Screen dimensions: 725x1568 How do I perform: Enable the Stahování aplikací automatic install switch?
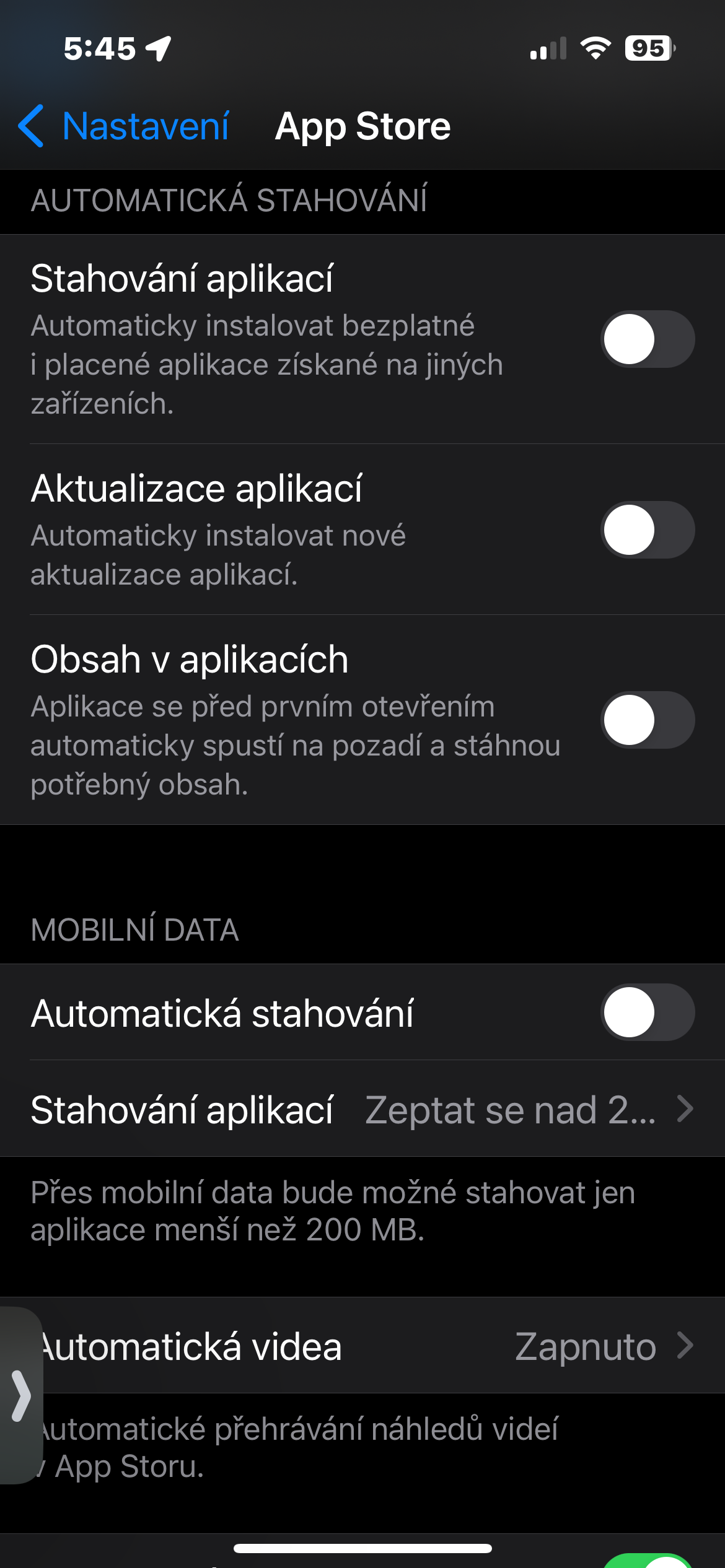click(647, 339)
